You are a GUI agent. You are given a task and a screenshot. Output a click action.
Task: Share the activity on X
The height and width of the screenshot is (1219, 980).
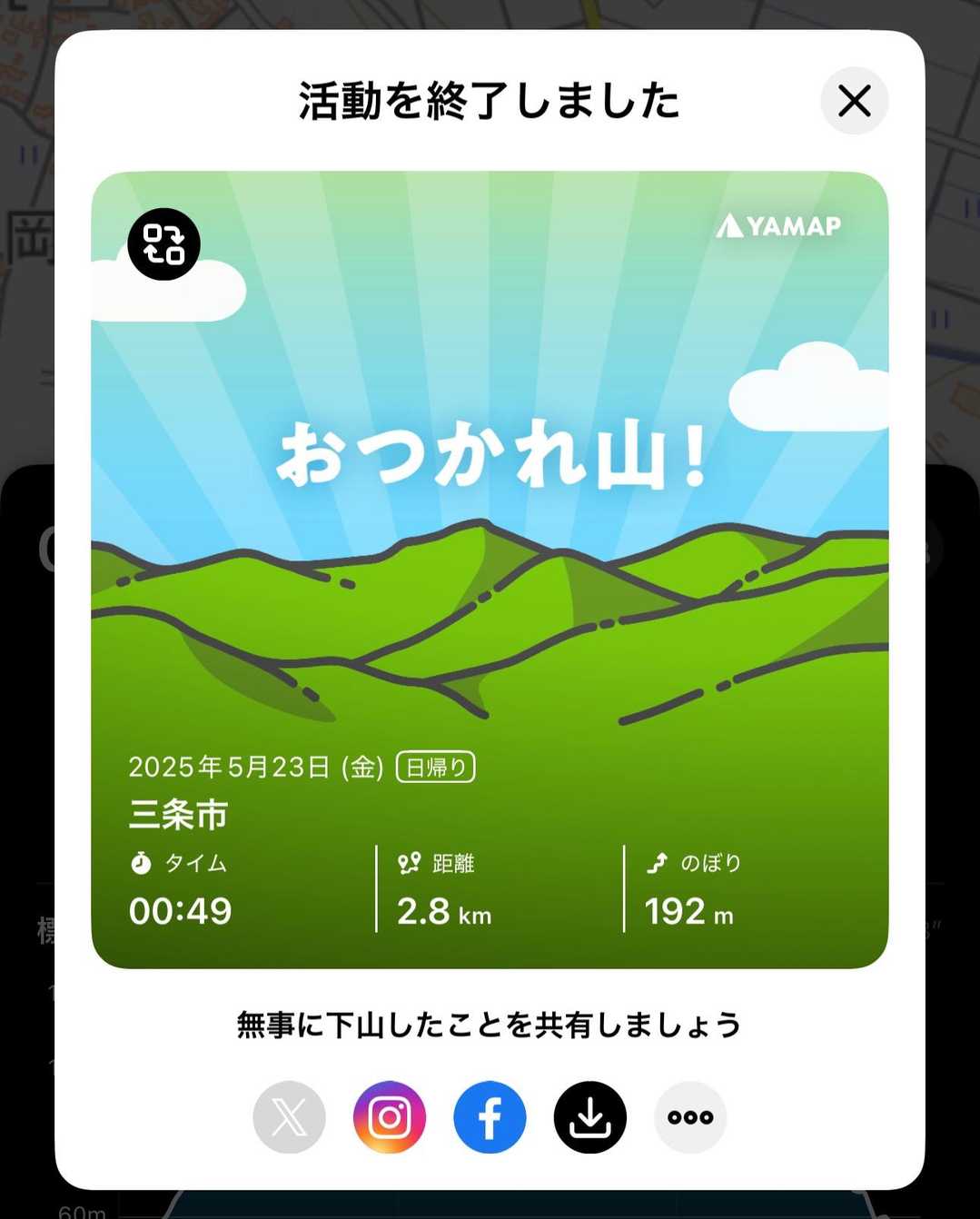(290, 1117)
